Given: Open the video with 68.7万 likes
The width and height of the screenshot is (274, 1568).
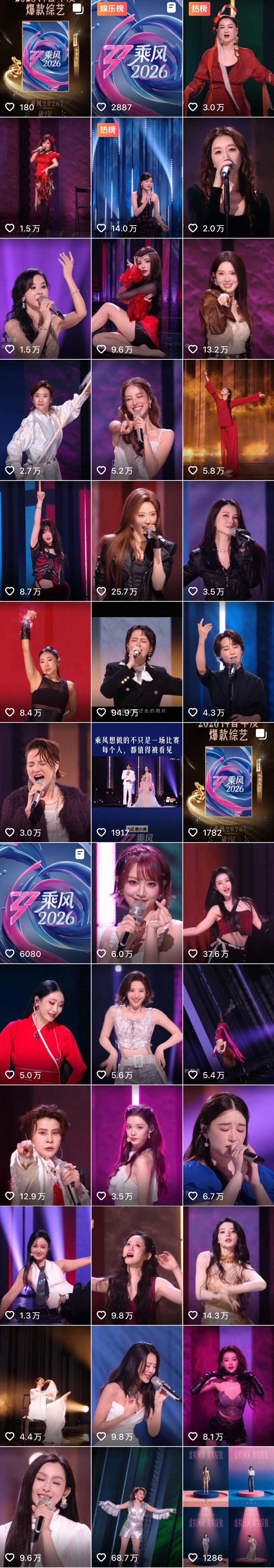Looking at the screenshot, I should click(137, 1507).
